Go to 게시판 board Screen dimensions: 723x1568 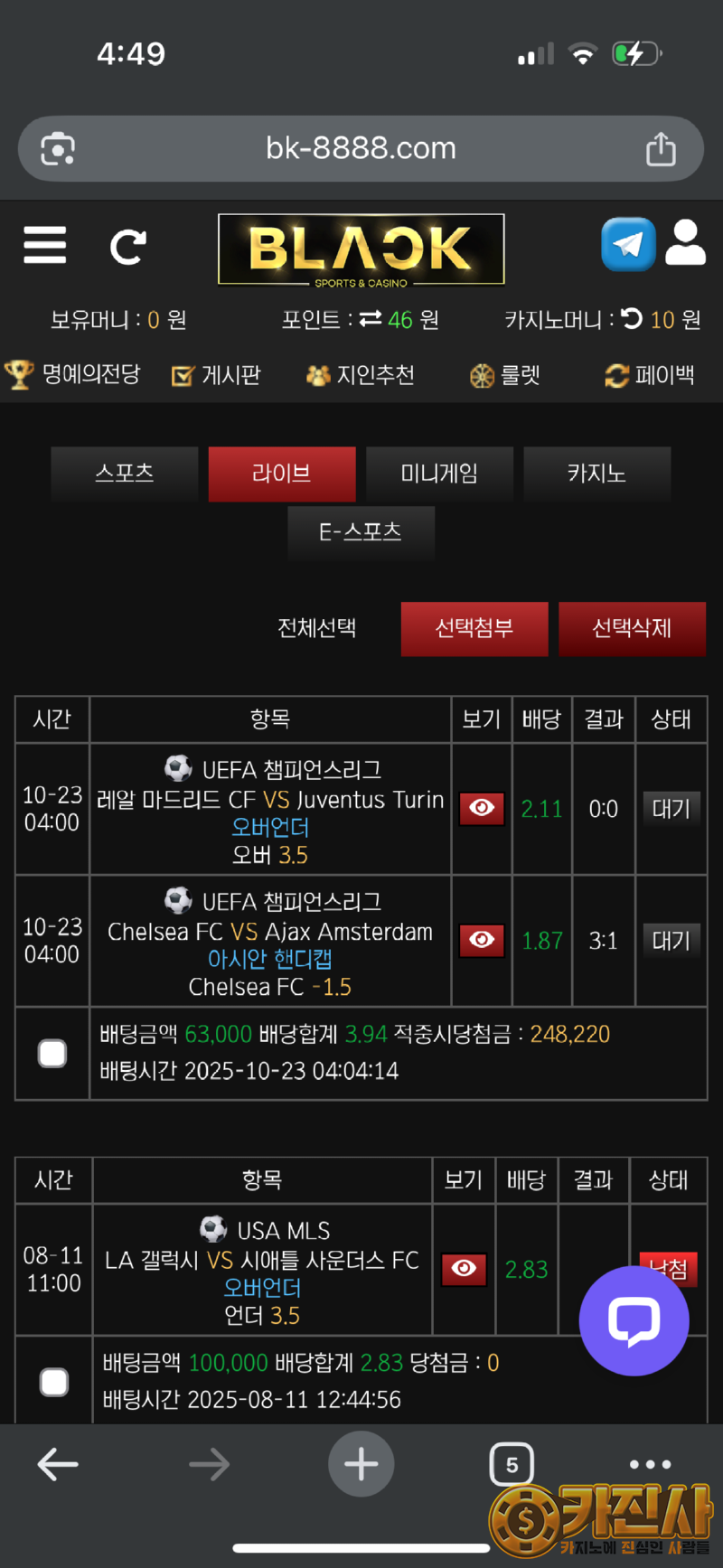216,375
